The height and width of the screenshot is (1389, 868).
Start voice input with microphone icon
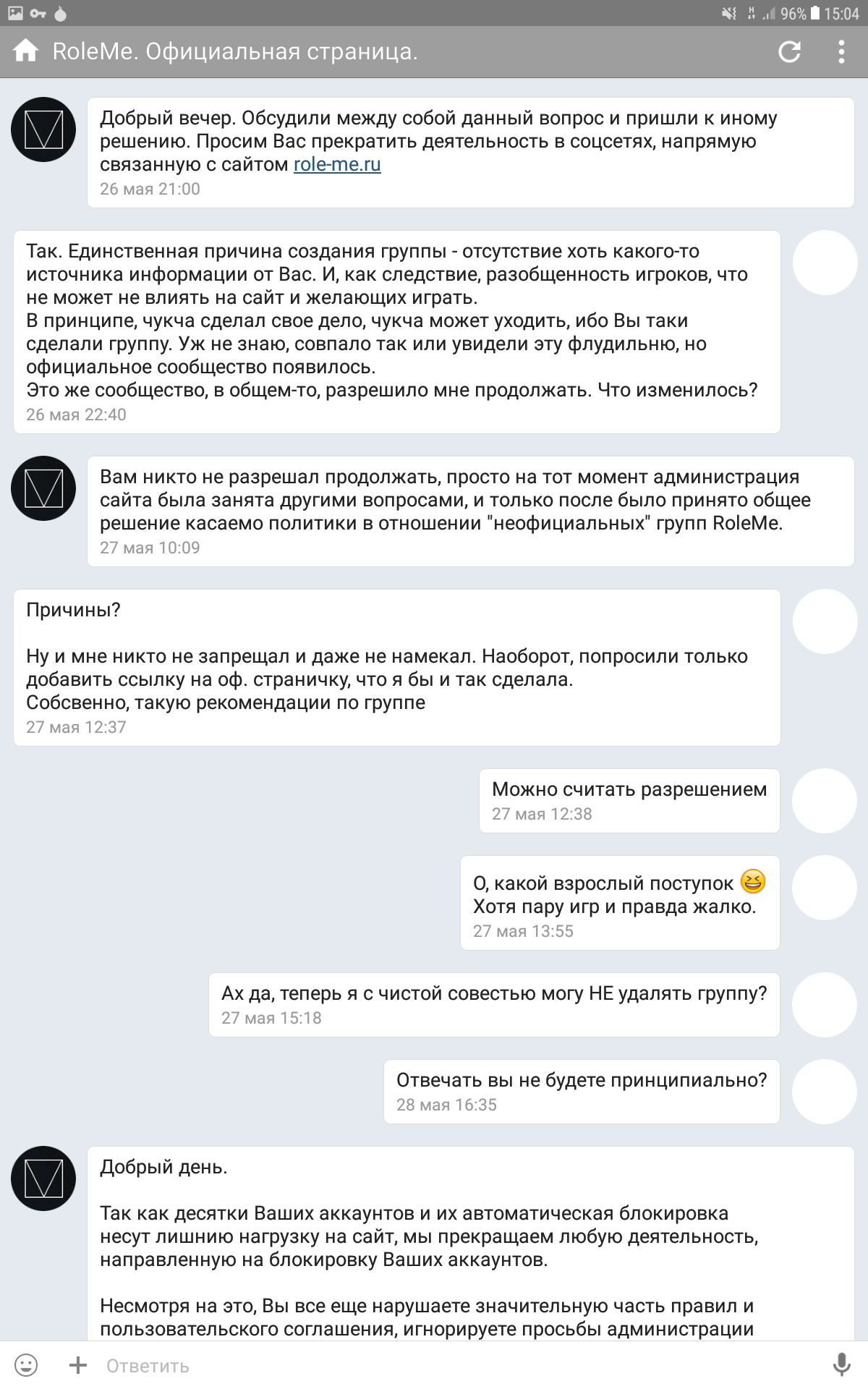[x=841, y=1364]
